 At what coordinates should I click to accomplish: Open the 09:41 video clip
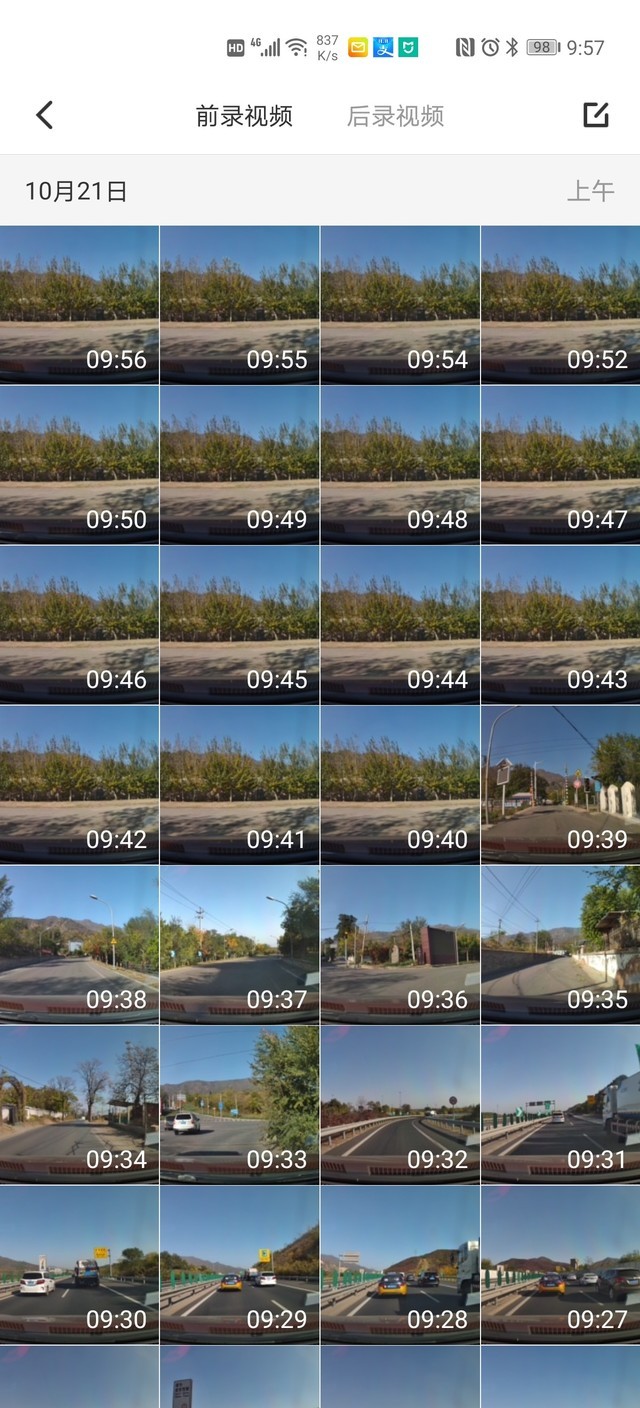point(239,784)
